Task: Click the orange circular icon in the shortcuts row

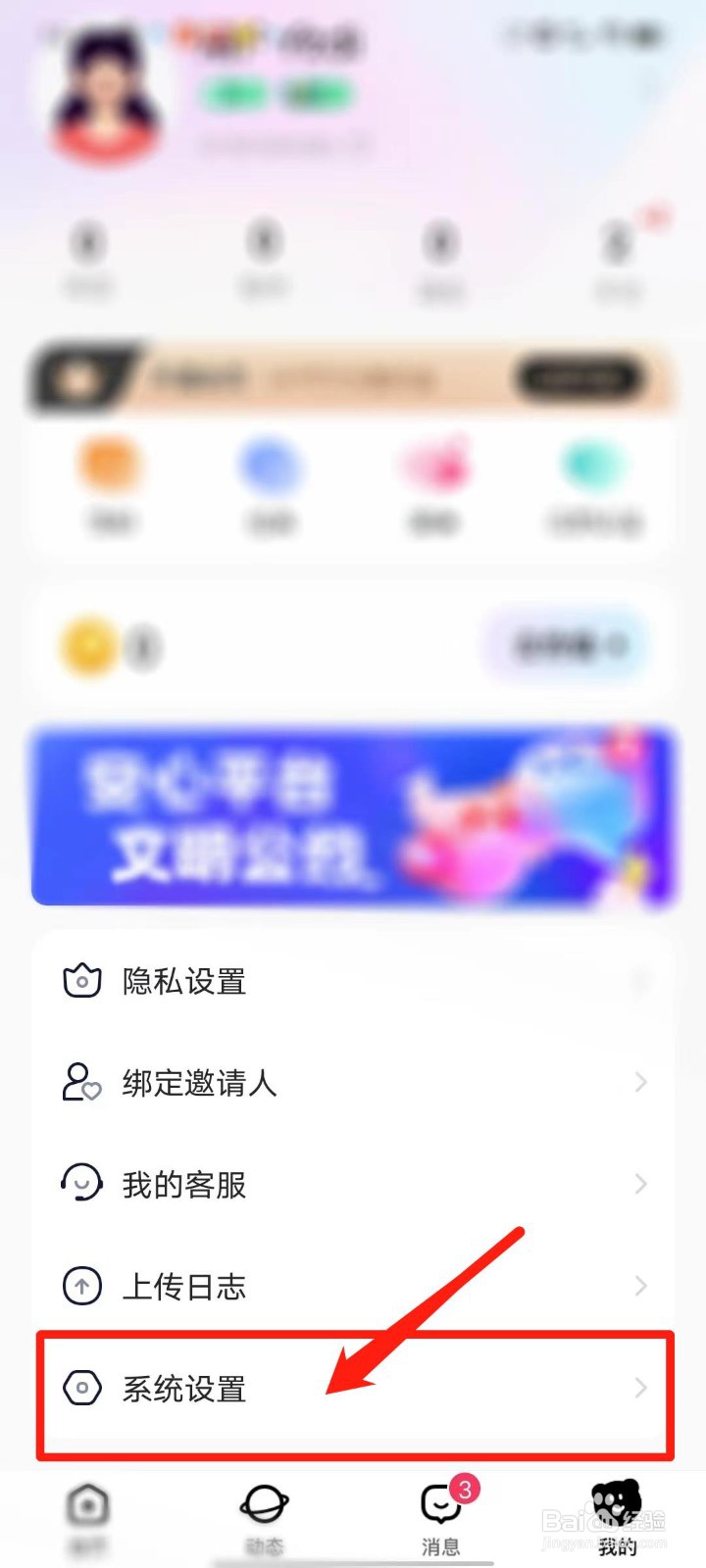Action: click(x=110, y=470)
